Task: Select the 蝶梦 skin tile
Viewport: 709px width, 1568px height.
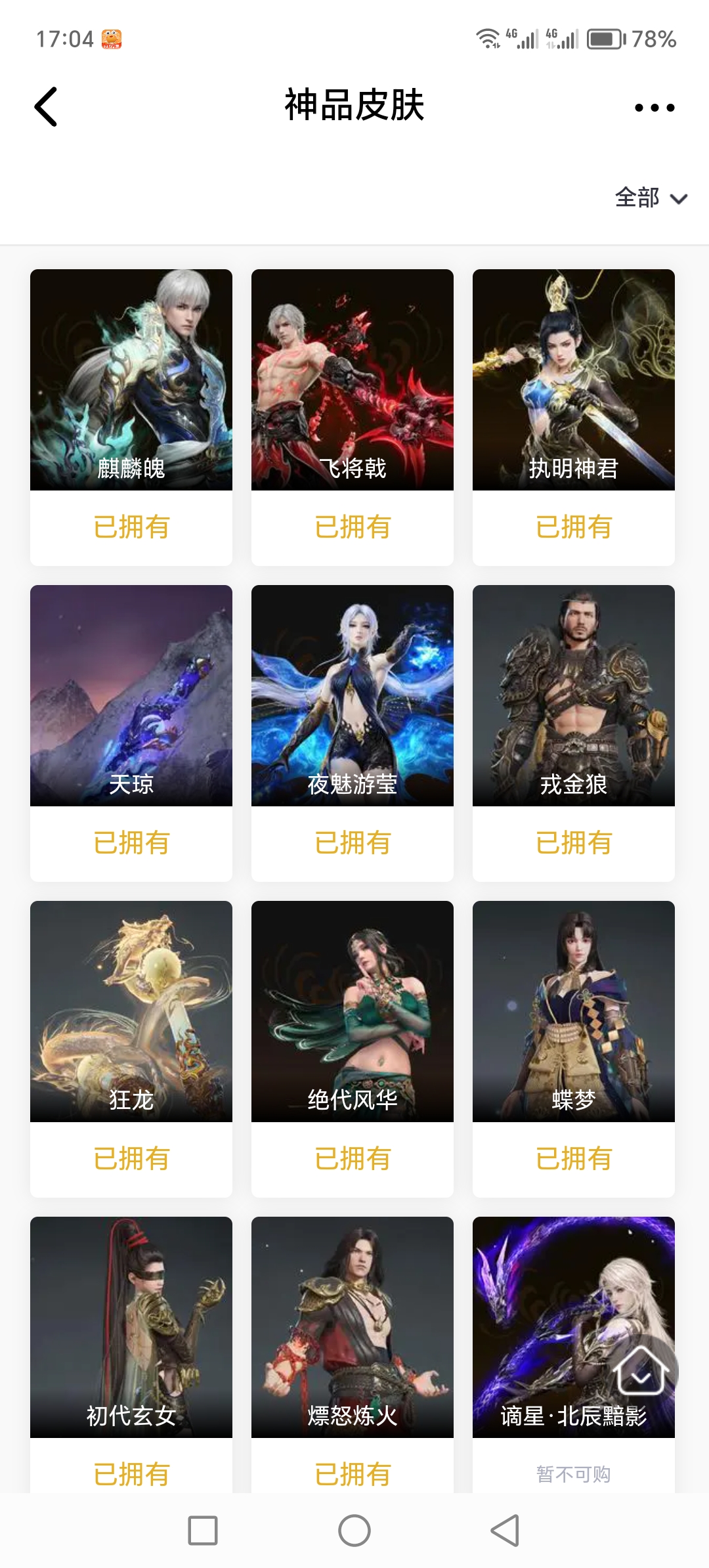Action: (574, 1012)
